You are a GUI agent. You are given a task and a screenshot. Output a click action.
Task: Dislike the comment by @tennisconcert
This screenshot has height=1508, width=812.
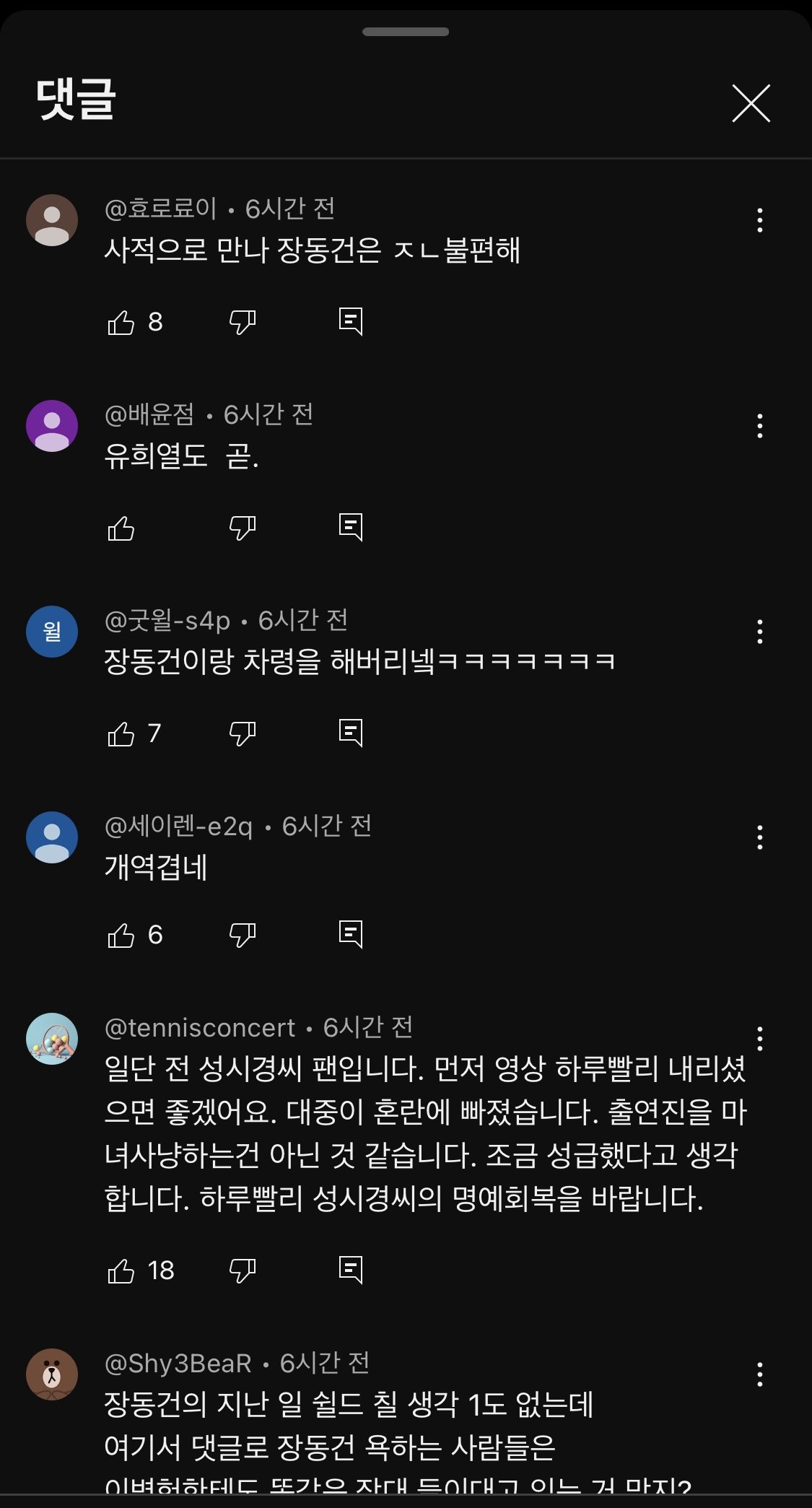pyautogui.click(x=243, y=1271)
